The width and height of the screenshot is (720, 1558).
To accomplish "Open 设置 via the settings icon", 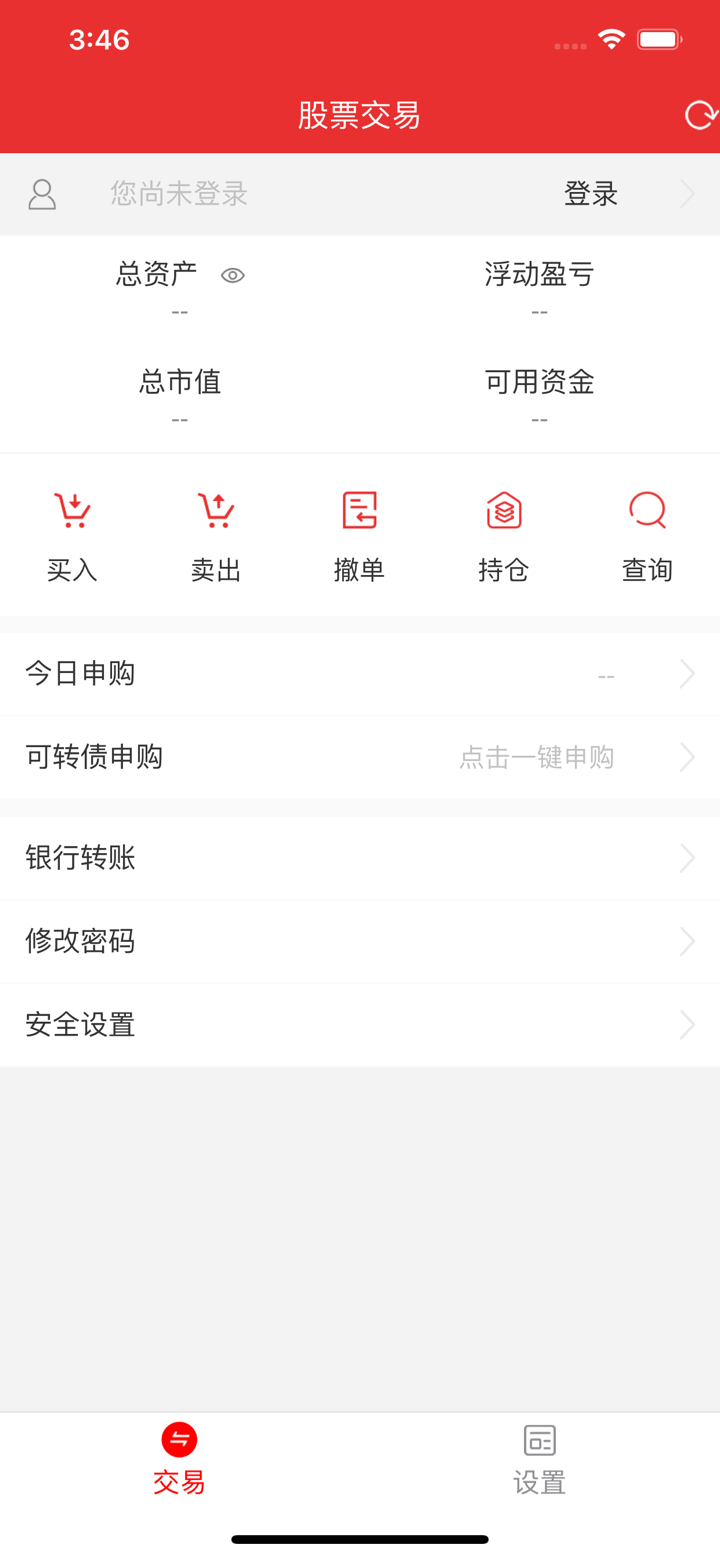I will 539,1440.
